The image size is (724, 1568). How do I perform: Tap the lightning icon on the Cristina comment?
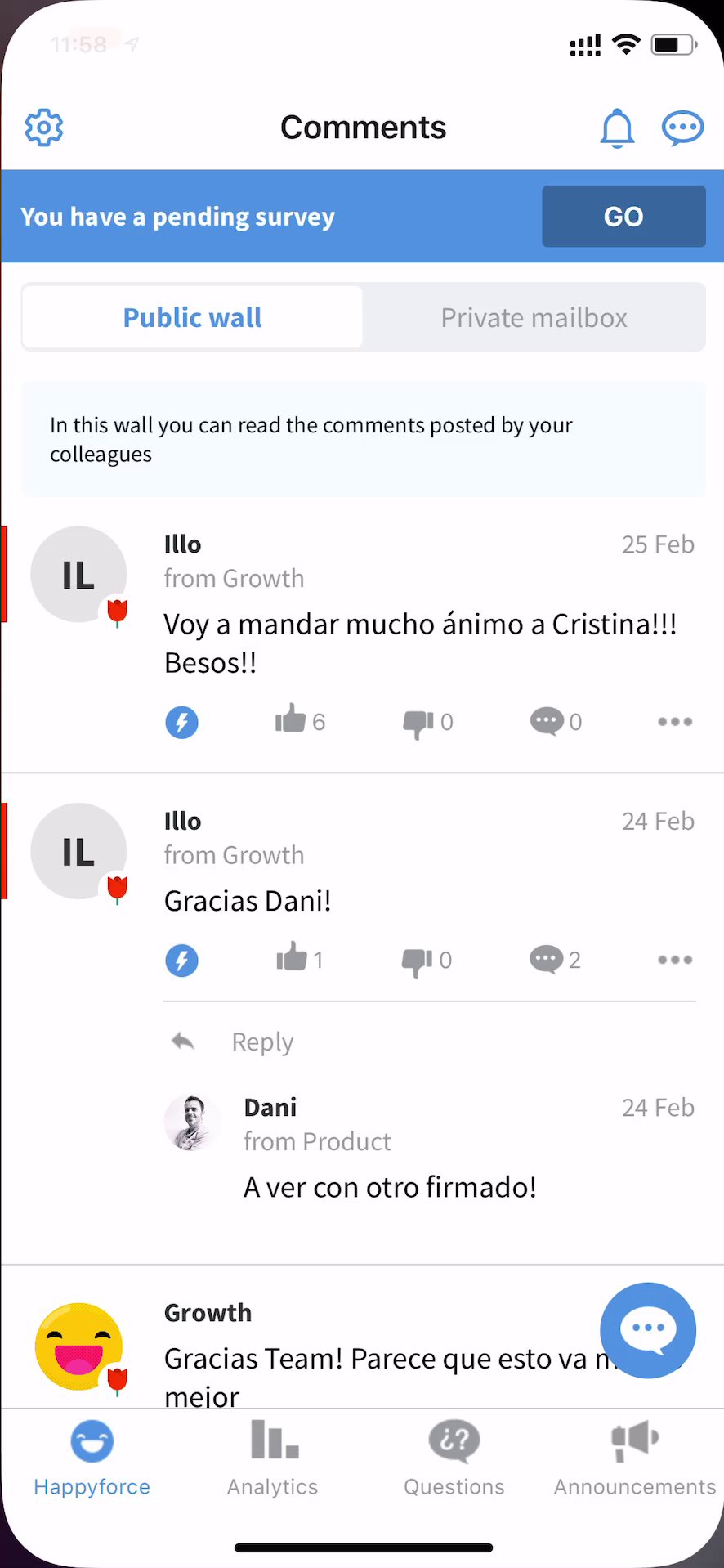coord(182,722)
